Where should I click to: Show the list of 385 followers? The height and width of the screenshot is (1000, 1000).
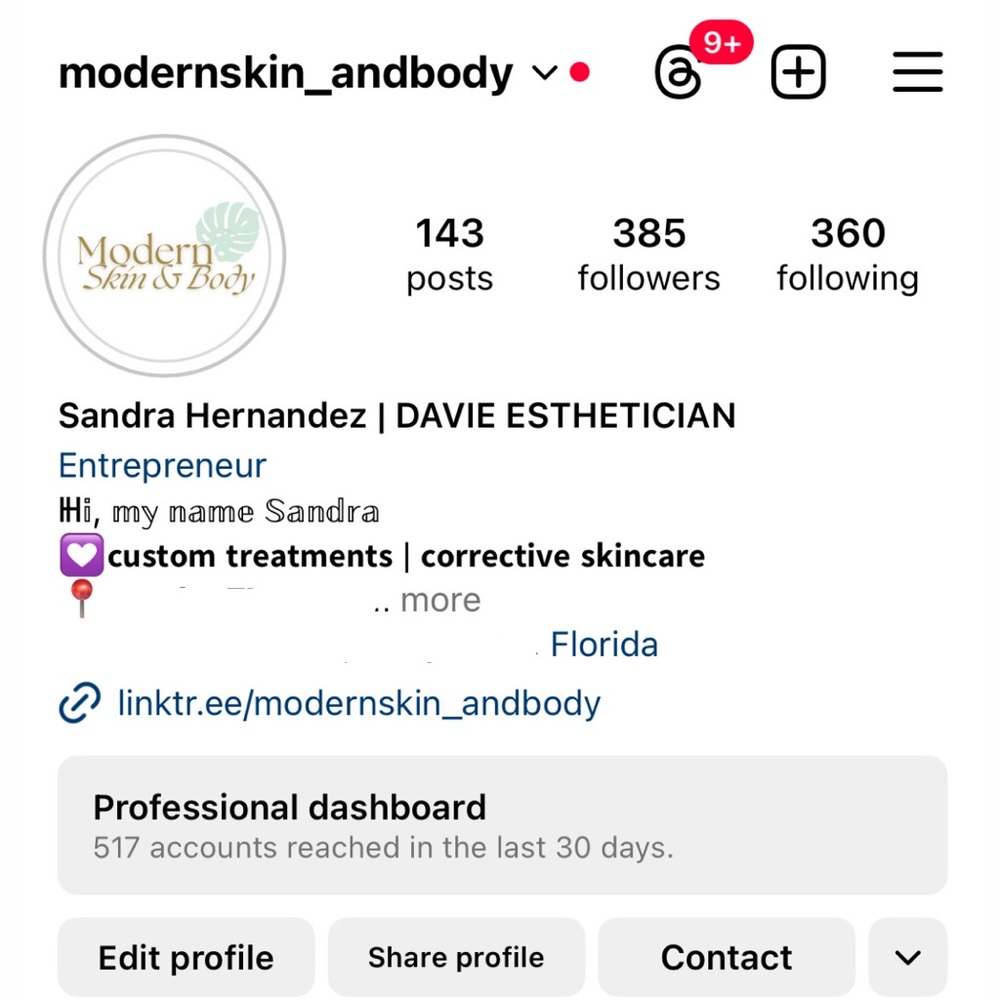tap(648, 255)
